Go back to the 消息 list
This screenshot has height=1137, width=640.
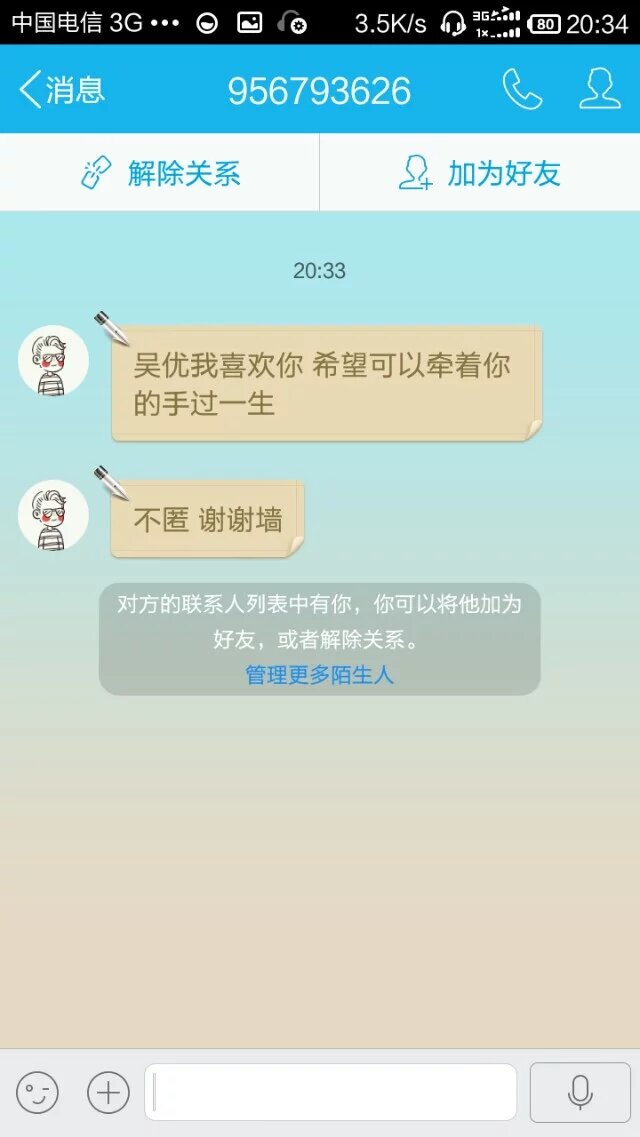coord(62,90)
